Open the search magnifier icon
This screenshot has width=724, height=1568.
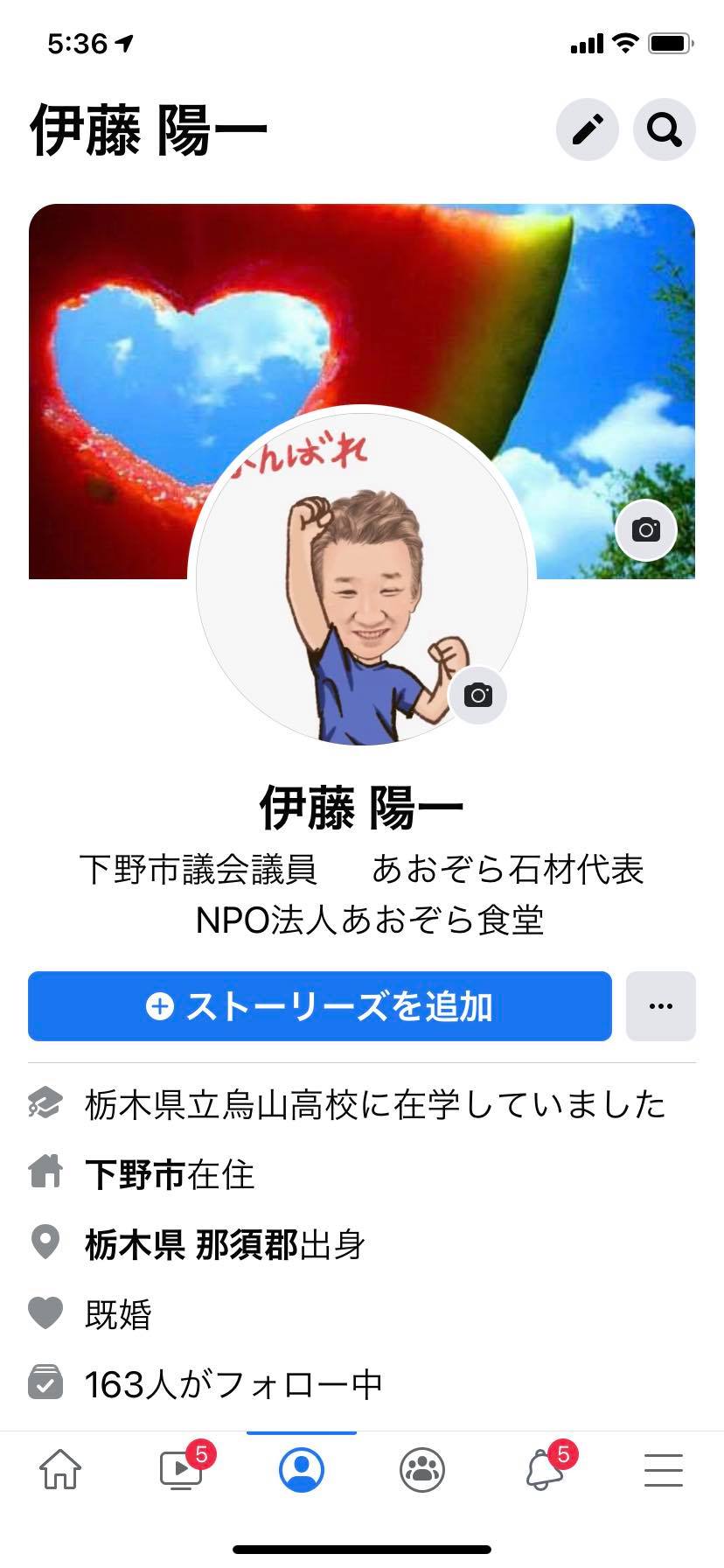pos(665,129)
